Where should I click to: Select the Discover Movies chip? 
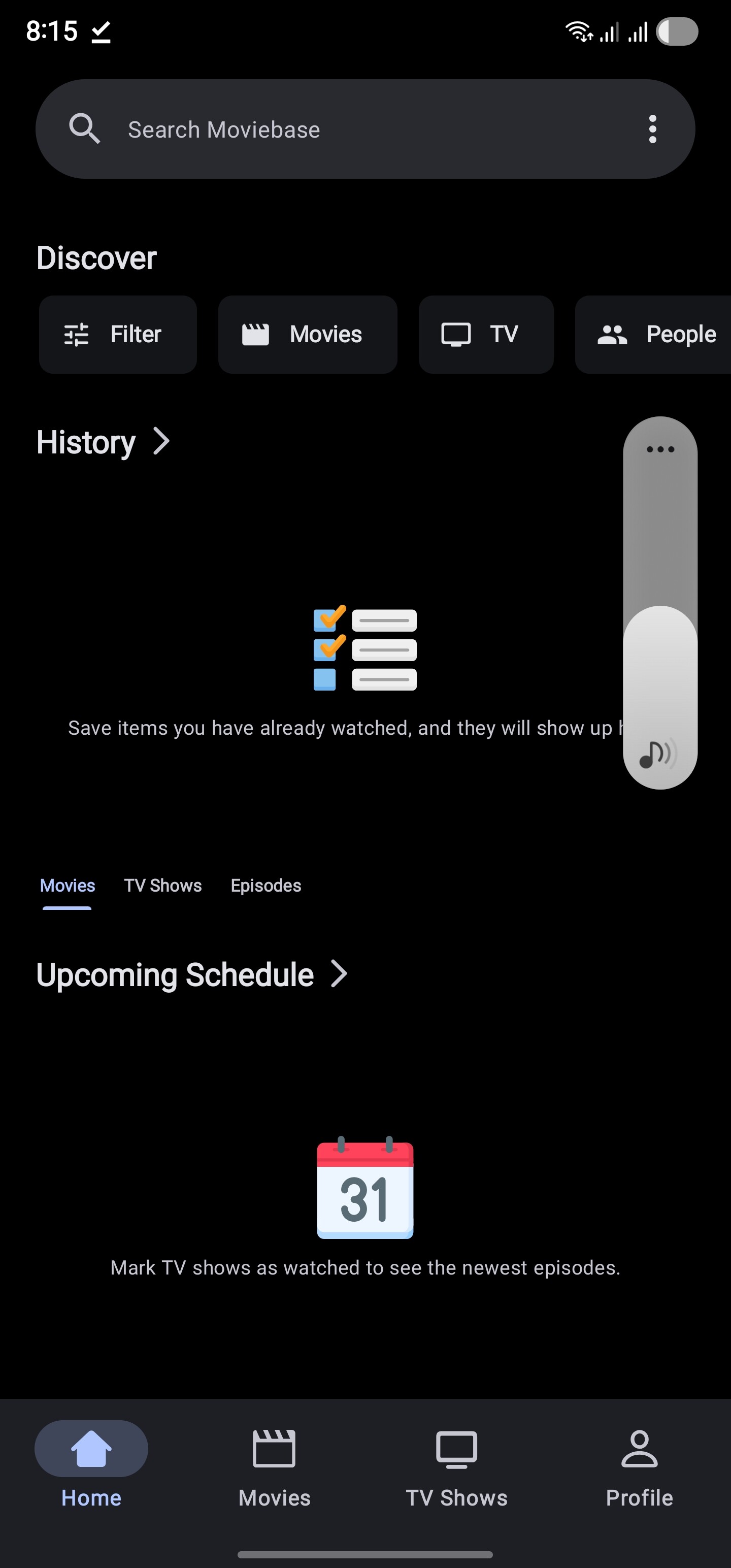point(307,334)
